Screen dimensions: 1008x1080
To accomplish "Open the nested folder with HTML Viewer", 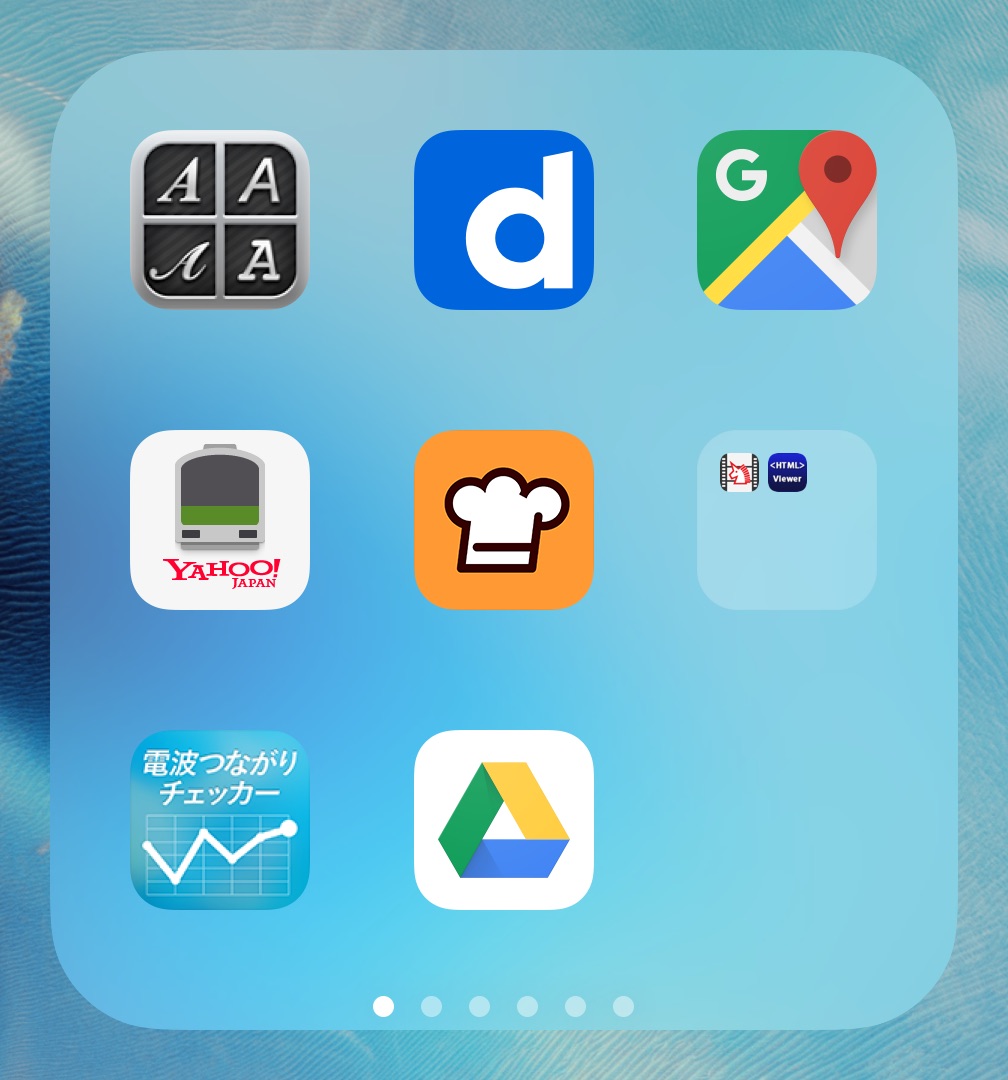I will click(x=787, y=520).
